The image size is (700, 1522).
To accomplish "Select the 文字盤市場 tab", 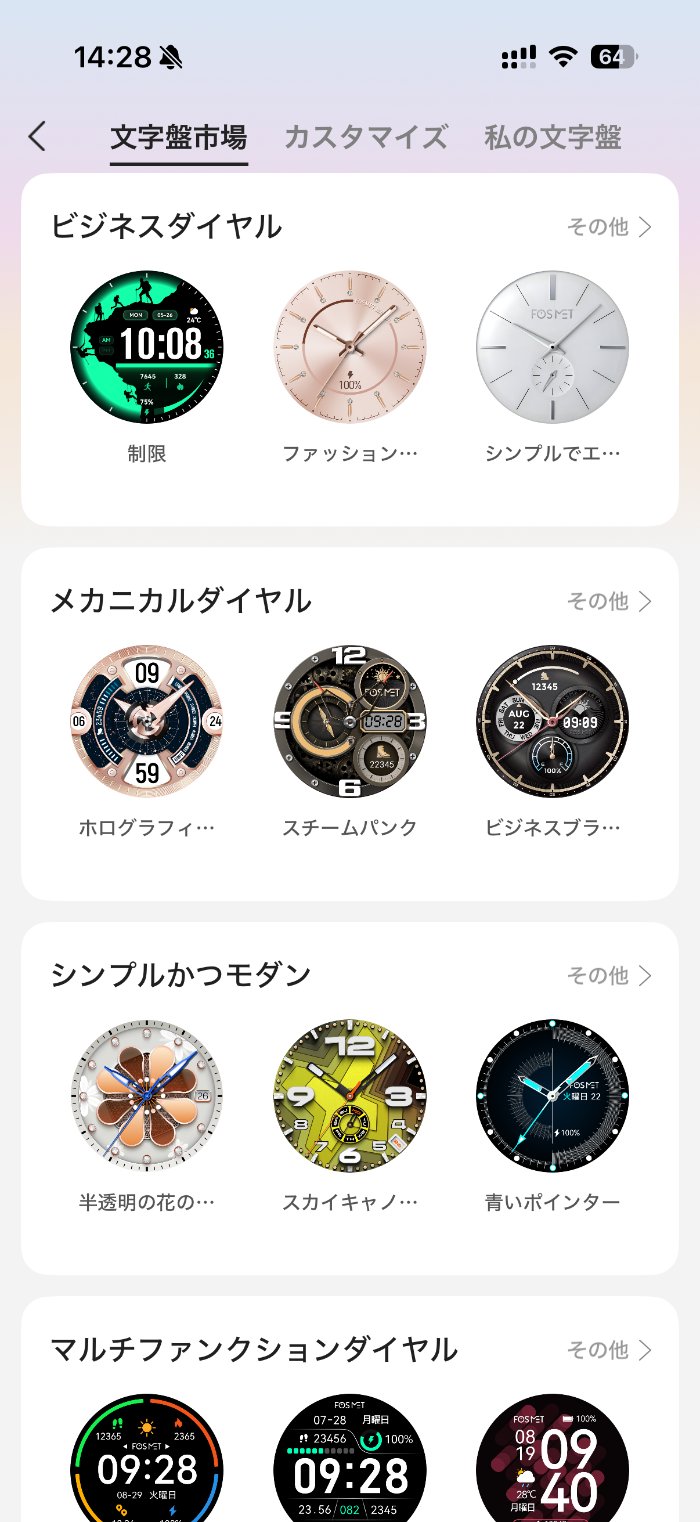I will pos(179,137).
